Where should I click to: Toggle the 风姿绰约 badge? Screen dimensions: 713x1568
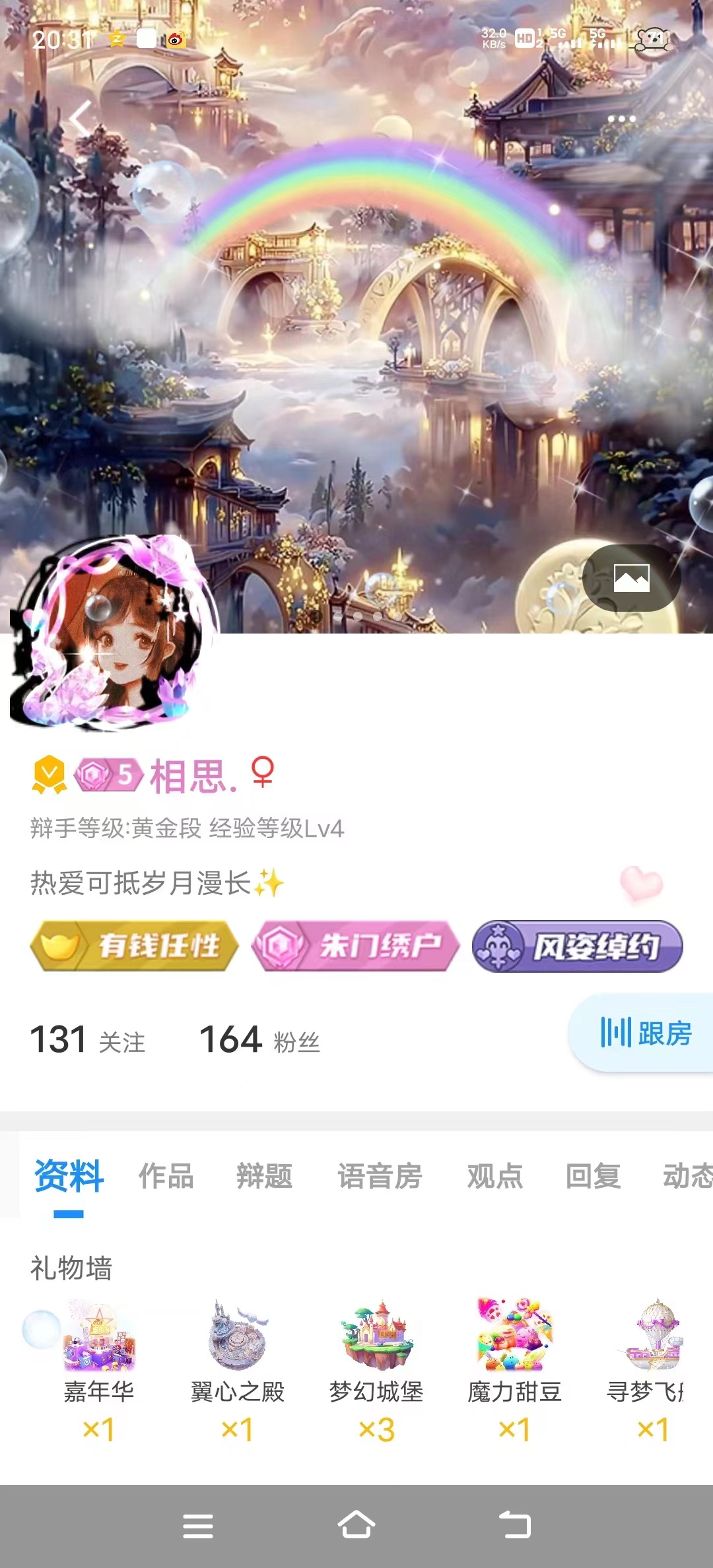576,947
